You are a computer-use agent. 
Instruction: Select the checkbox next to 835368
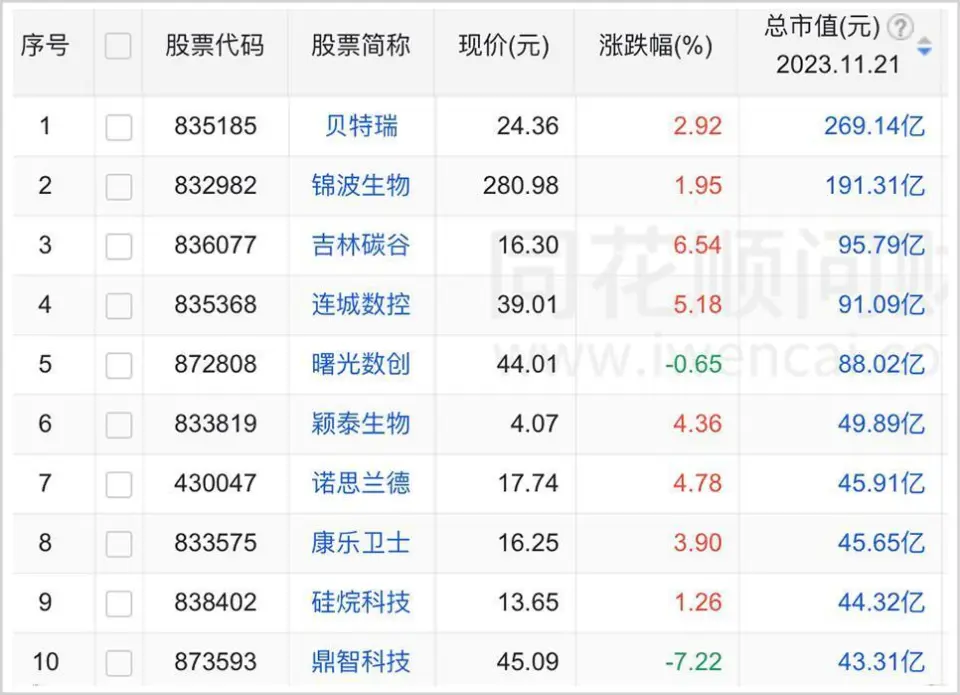pos(118,305)
